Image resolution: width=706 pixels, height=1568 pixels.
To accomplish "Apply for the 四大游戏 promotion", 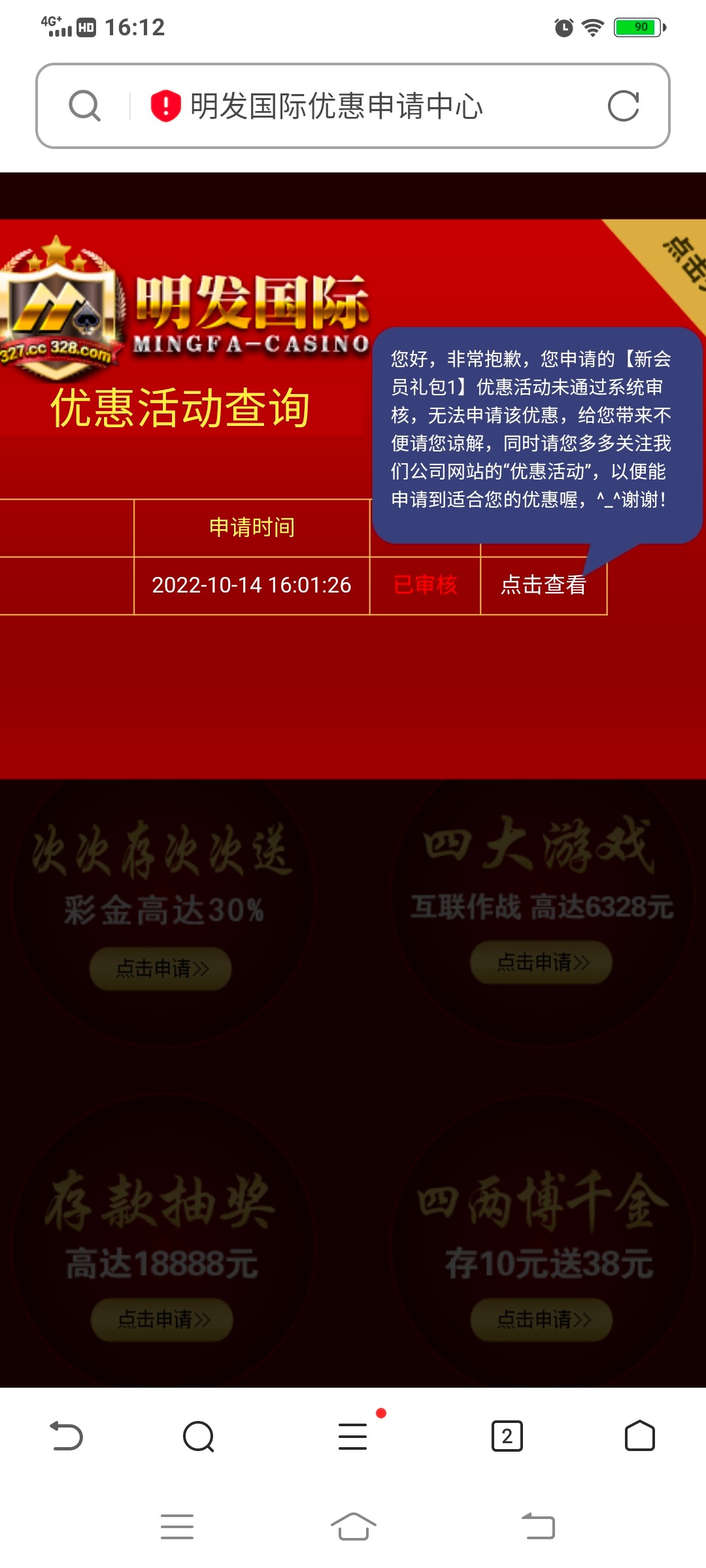I will pos(541,962).
